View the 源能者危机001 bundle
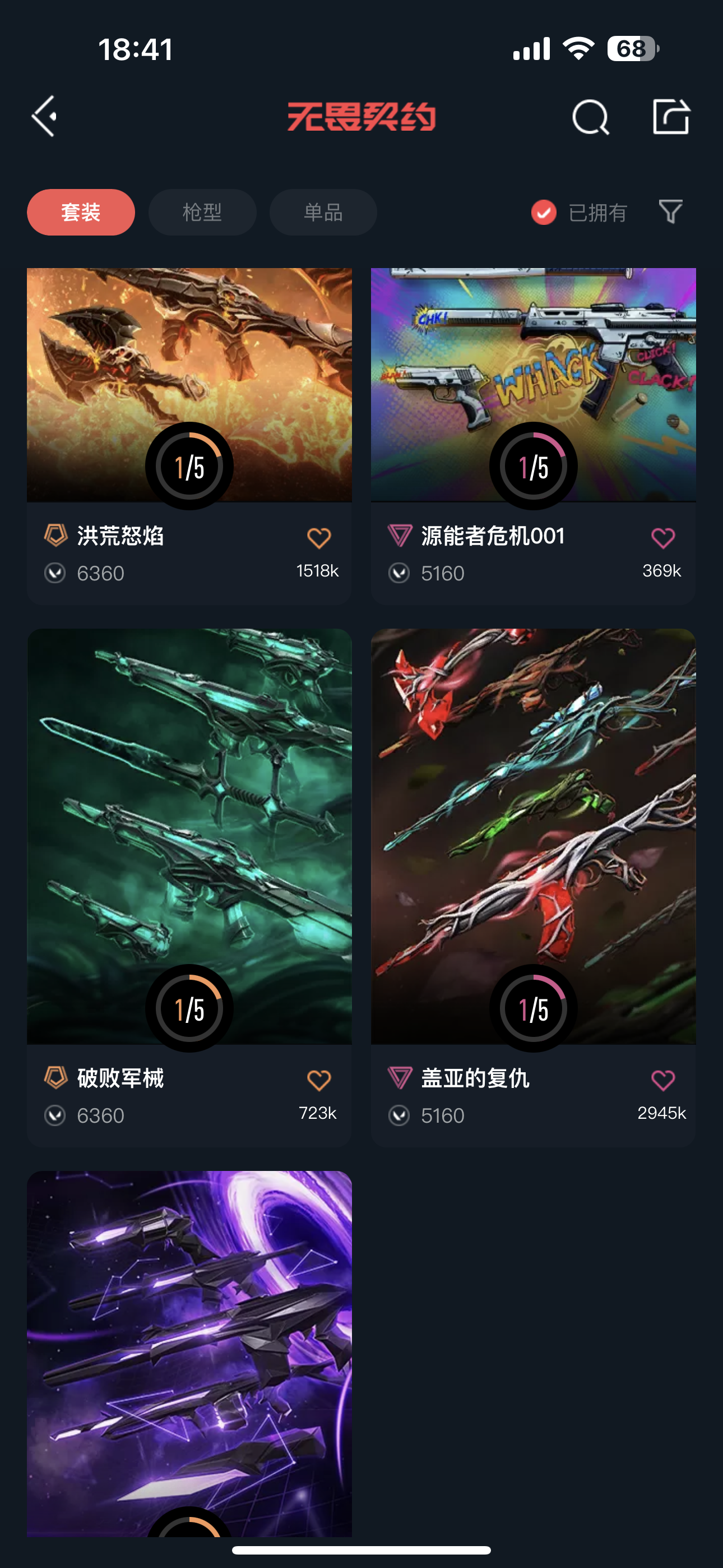This screenshot has width=723, height=1568. pyautogui.click(x=533, y=385)
